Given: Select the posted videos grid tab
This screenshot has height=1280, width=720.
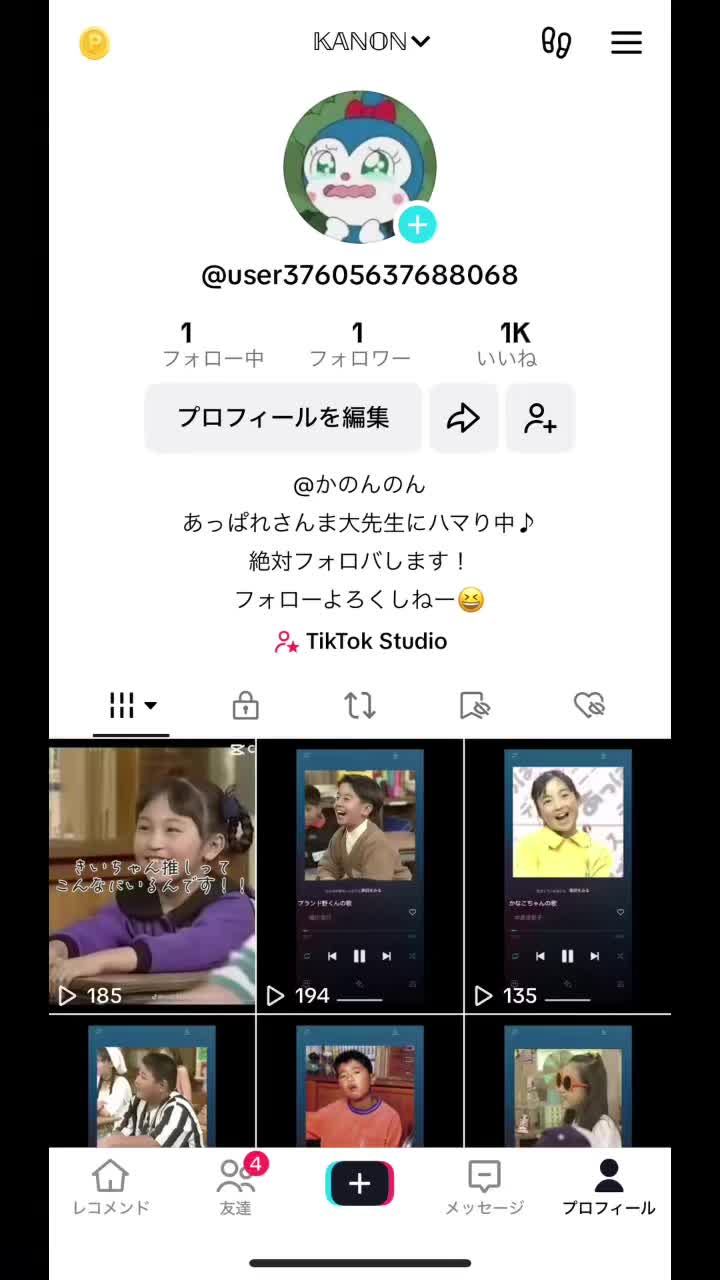Looking at the screenshot, I should tap(132, 706).
